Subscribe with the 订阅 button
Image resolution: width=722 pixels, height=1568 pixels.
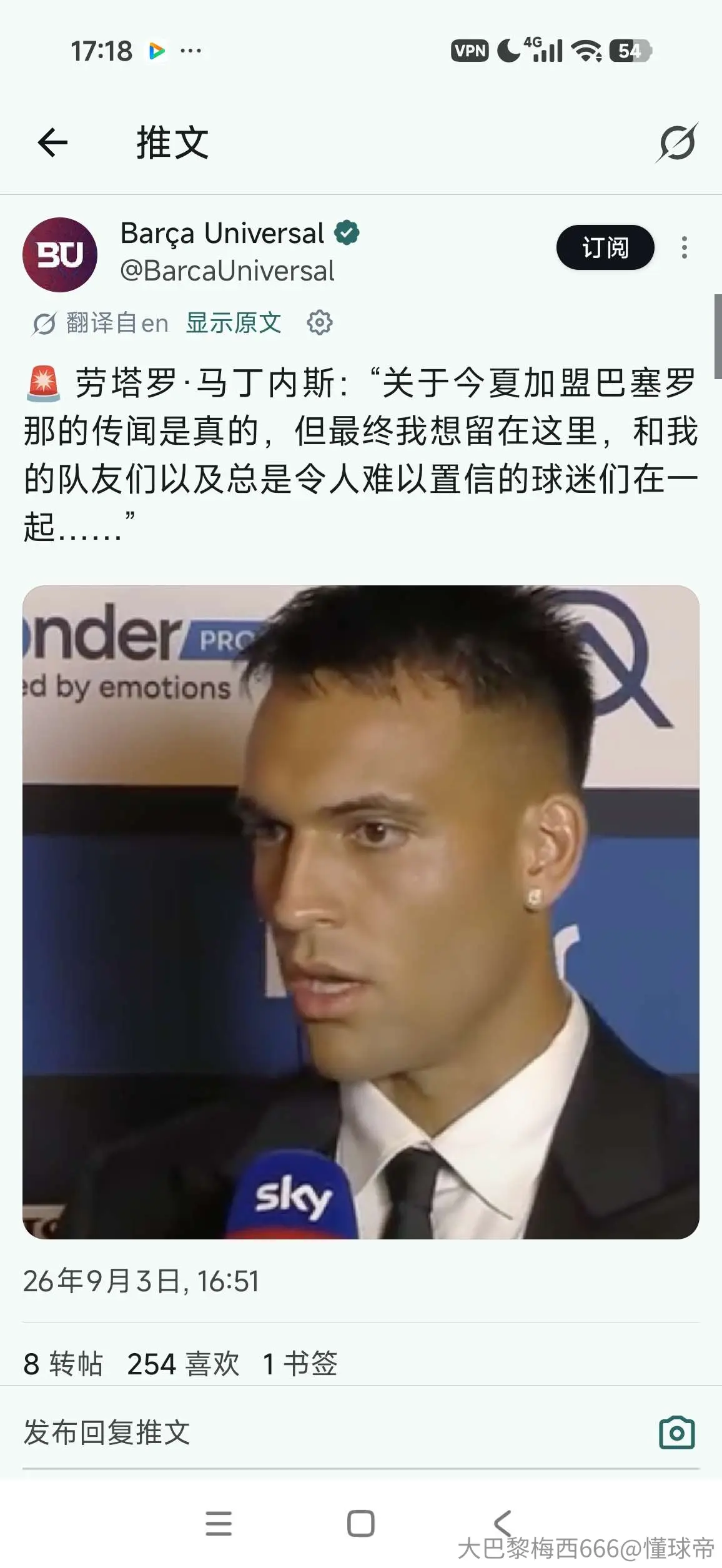(x=605, y=247)
